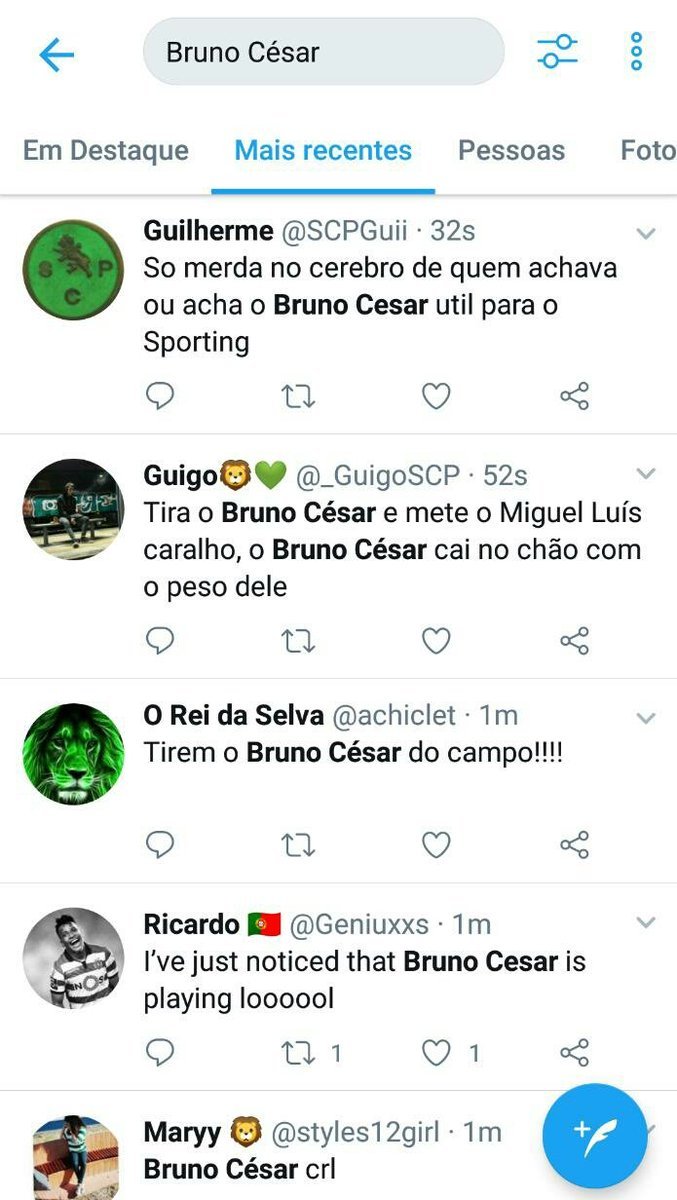The width and height of the screenshot is (677, 1200).
Task: Select the Mais recentes tab
Action: (x=323, y=151)
